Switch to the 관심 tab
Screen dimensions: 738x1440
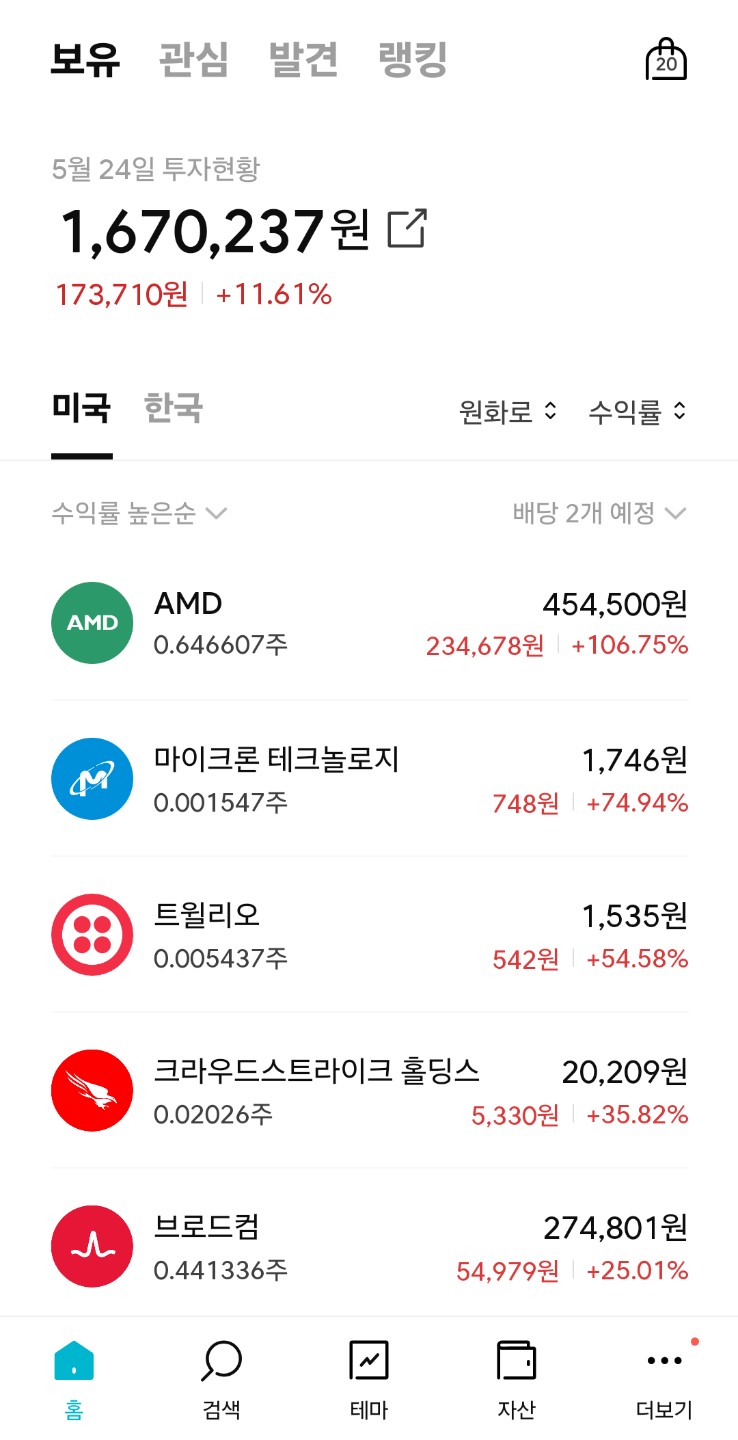pos(194,60)
